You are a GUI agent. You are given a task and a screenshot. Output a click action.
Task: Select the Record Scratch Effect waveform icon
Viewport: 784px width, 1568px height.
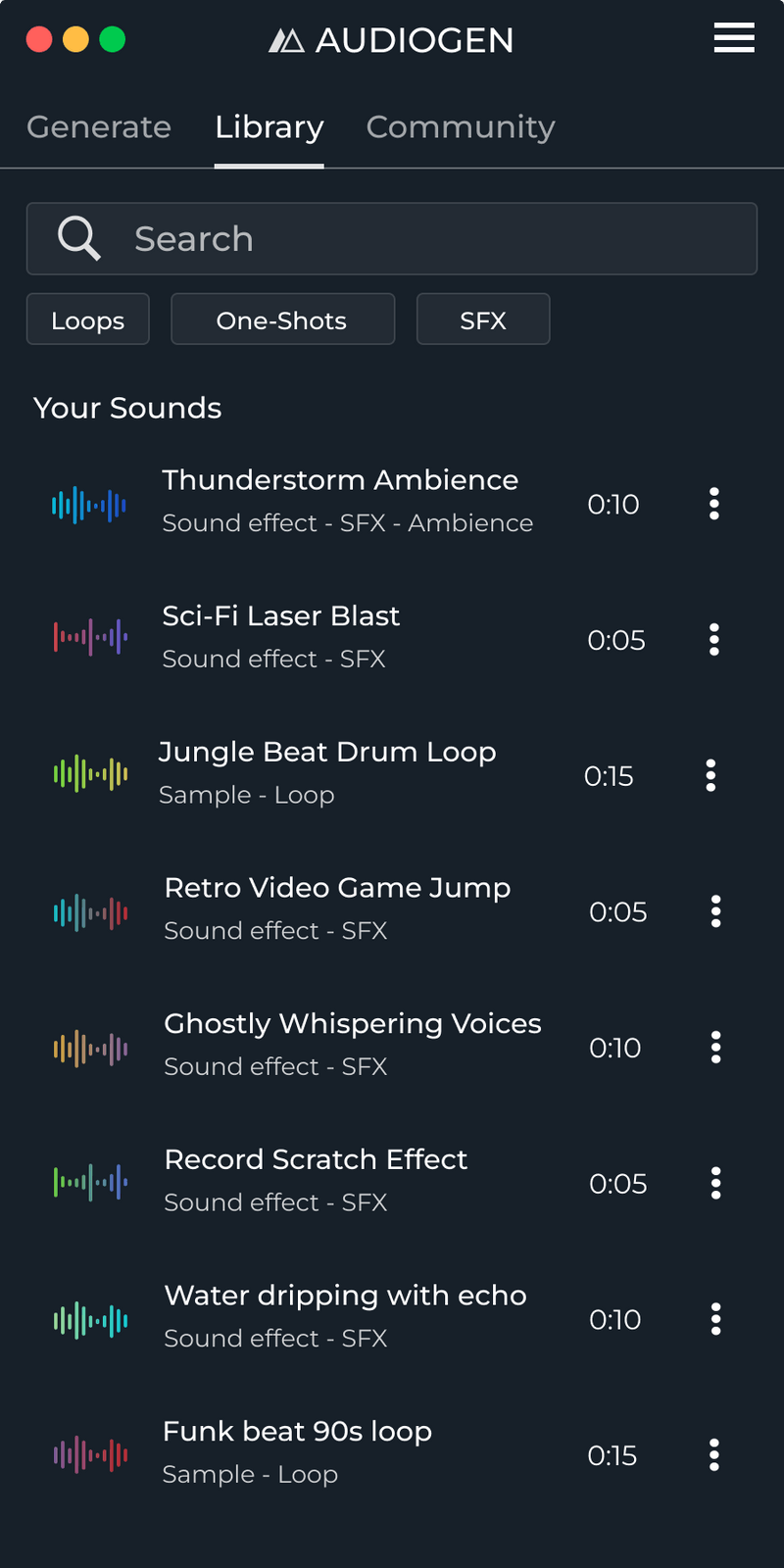(89, 1182)
